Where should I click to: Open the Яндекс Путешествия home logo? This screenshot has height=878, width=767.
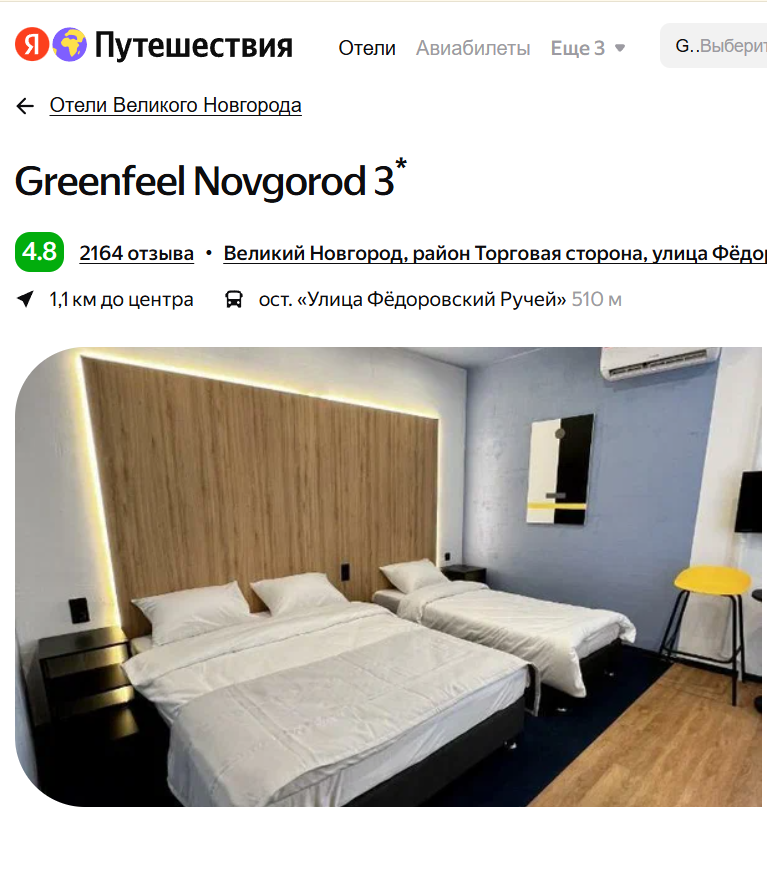154,45
